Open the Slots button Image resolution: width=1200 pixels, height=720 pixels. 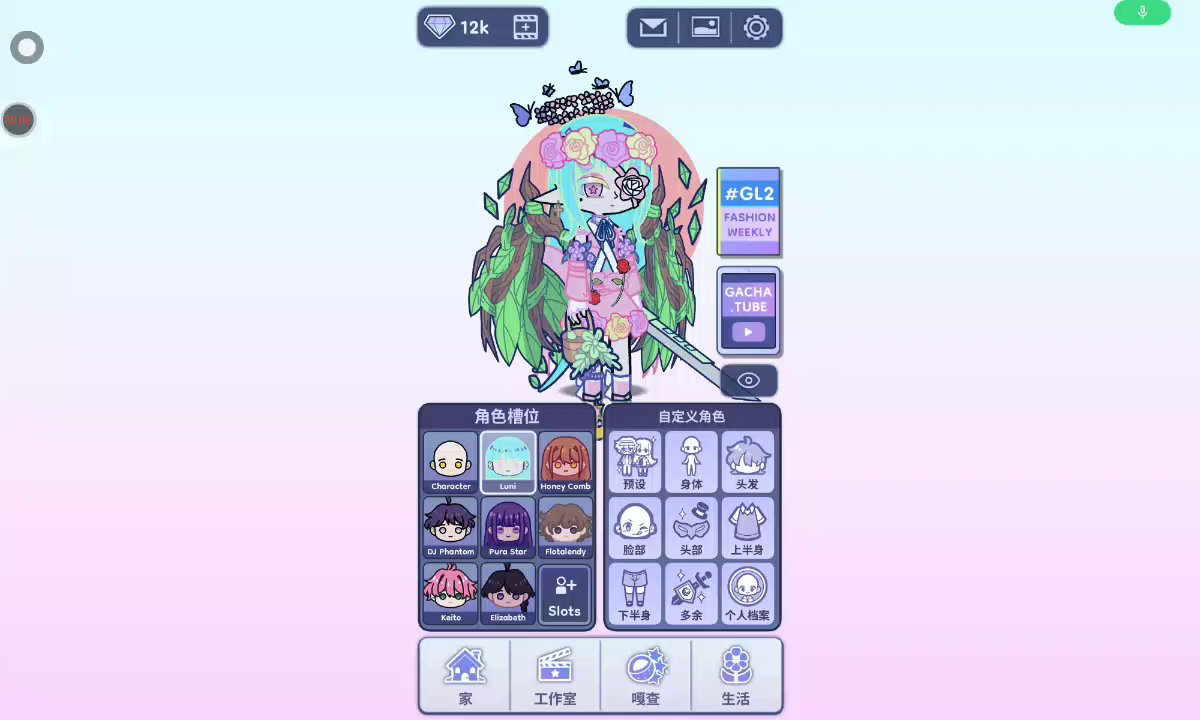point(565,595)
